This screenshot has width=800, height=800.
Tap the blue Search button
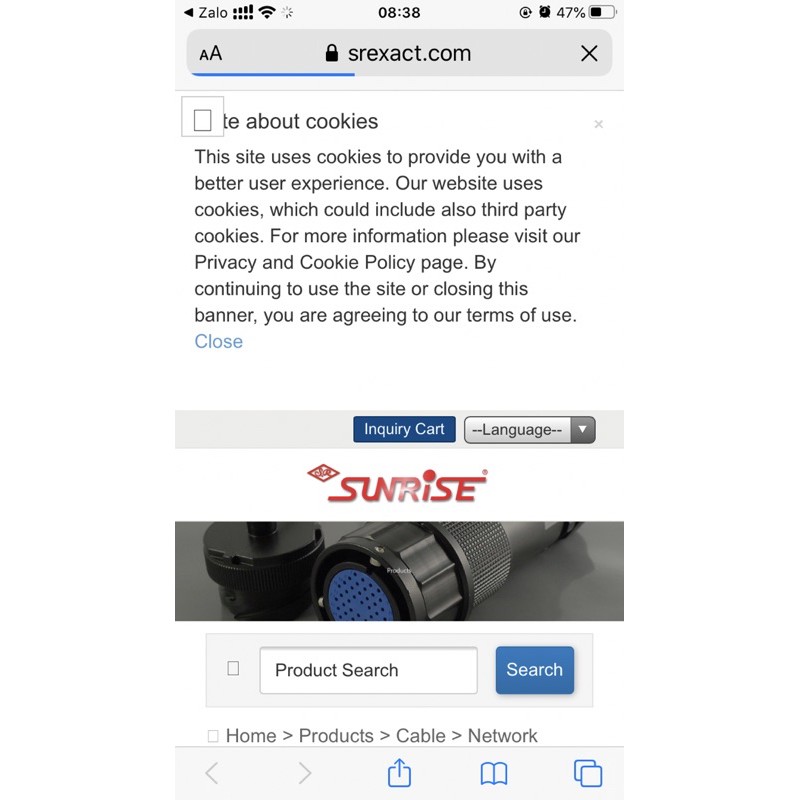(534, 670)
